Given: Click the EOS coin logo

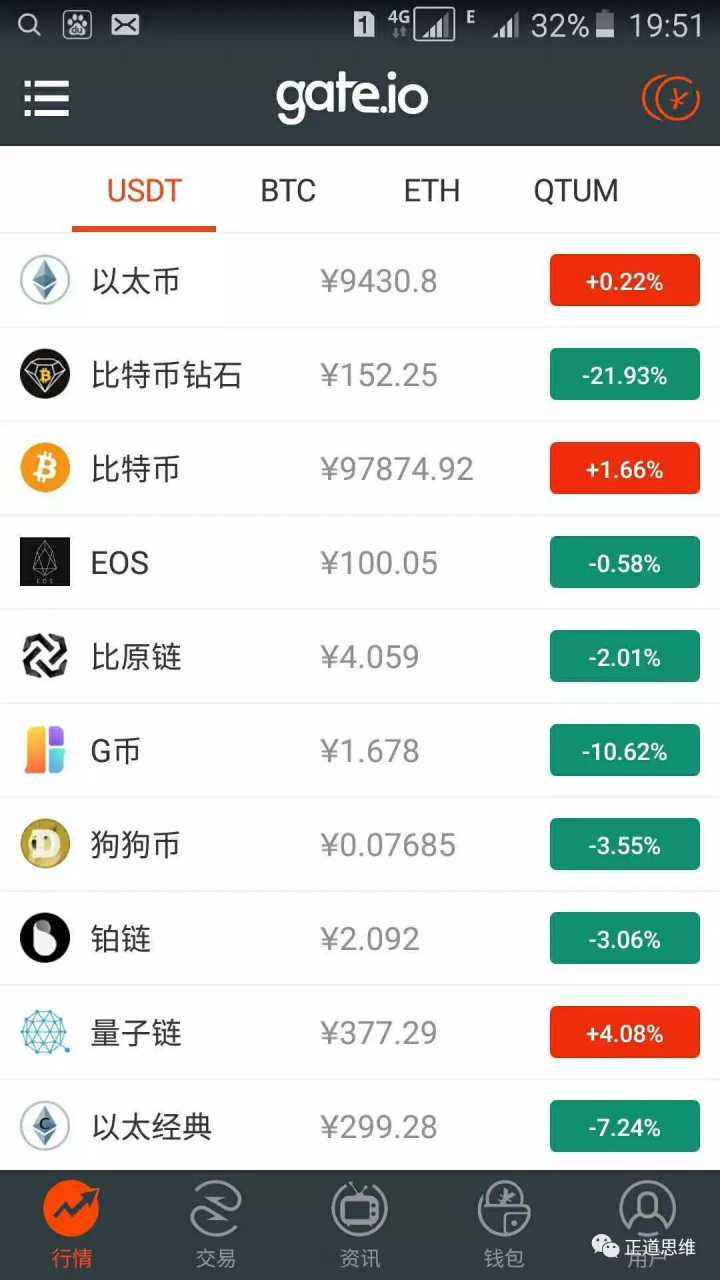Looking at the screenshot, I should click(x=44, y=562).
